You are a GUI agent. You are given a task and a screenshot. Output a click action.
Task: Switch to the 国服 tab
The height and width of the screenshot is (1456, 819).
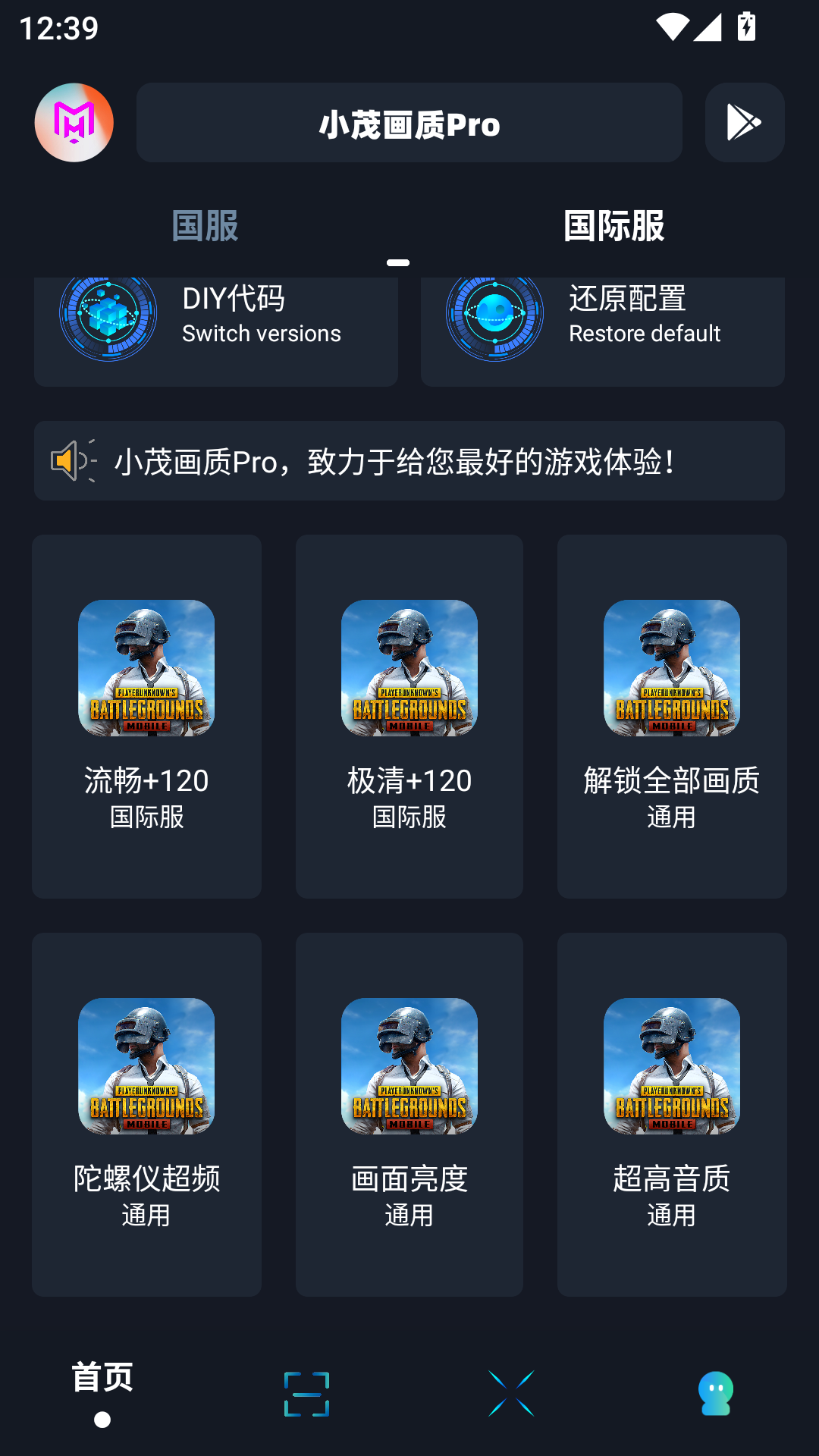tap(205, 225)
